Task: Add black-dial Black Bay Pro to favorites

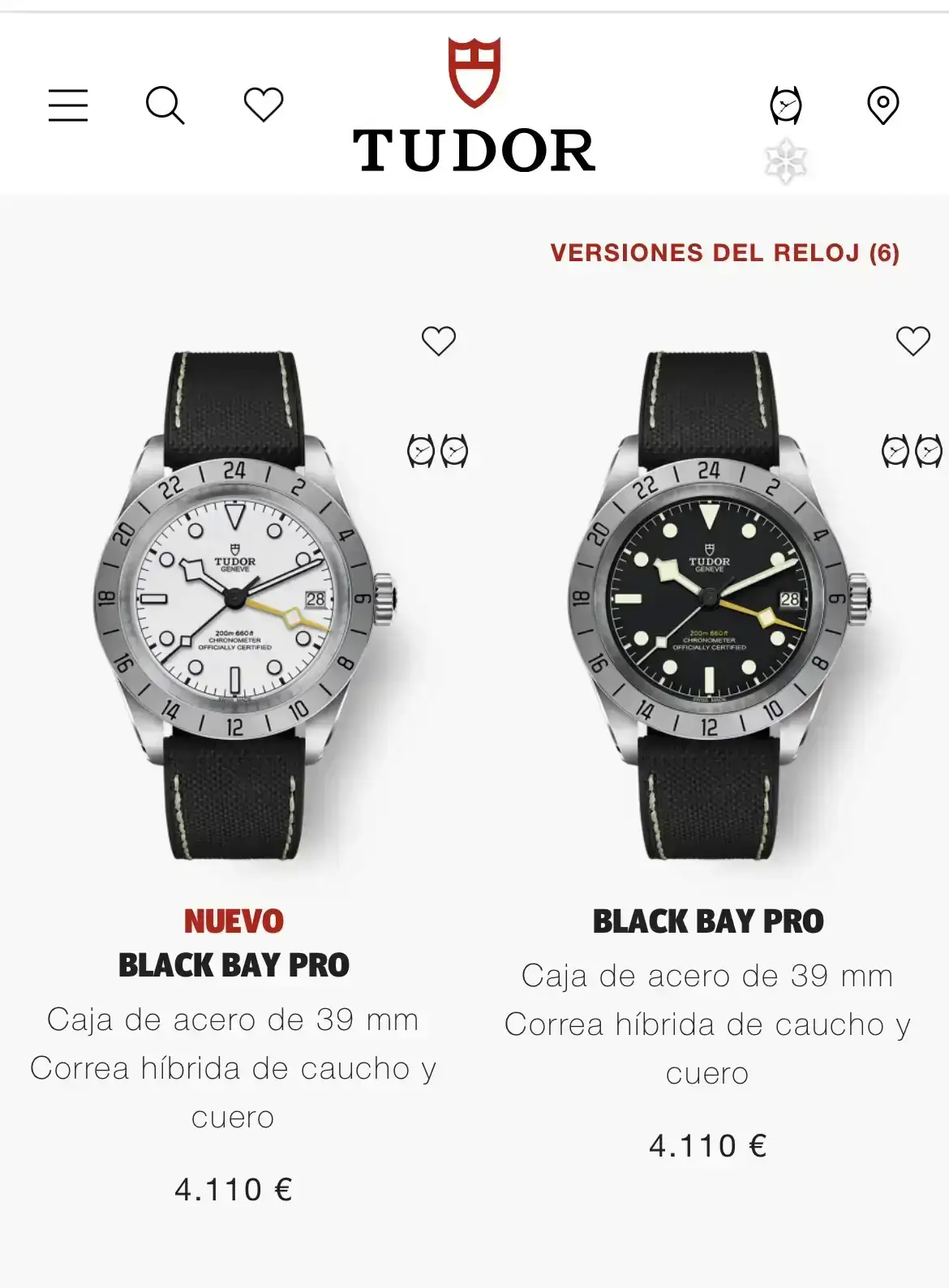Action: tap(912, 341)
